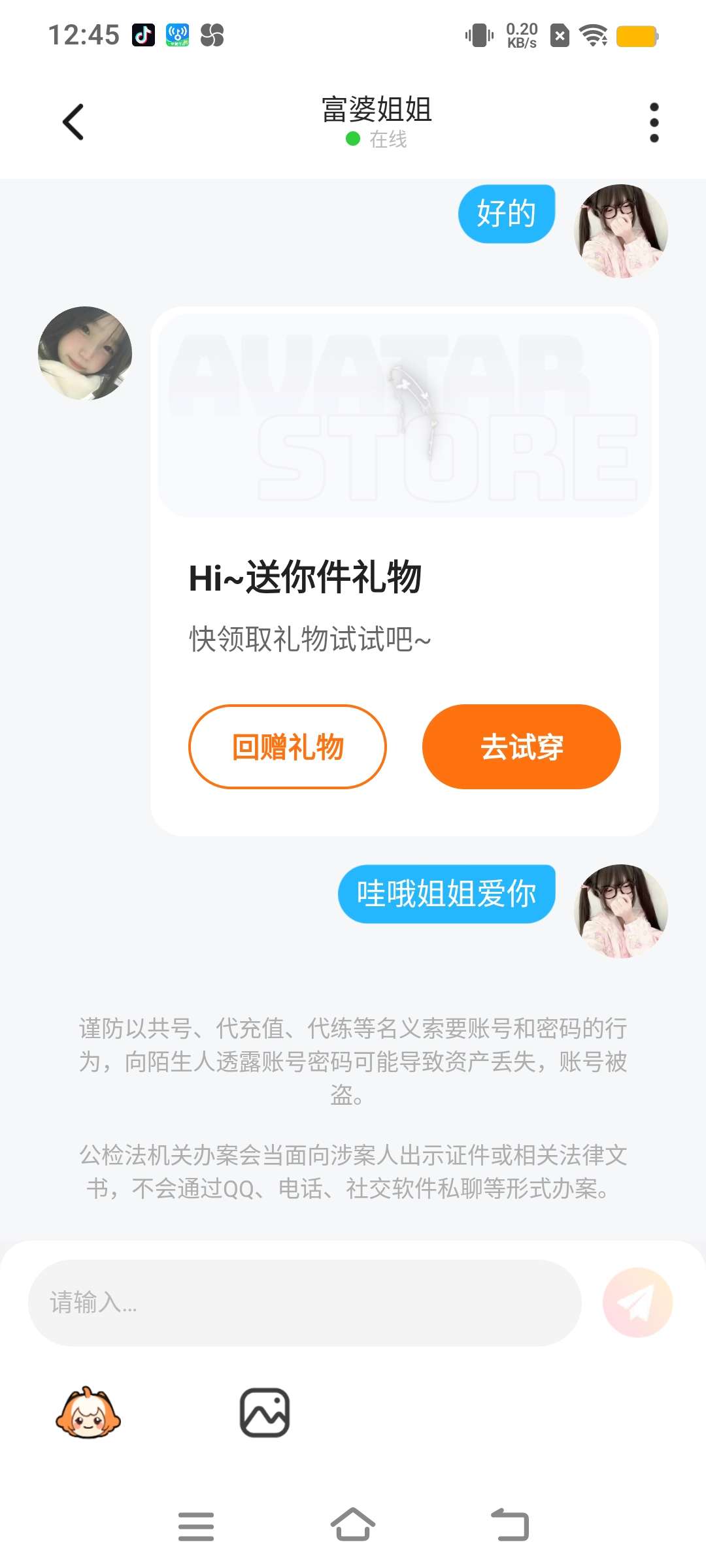Open the three-dot overflow menu

coord(654,122)
